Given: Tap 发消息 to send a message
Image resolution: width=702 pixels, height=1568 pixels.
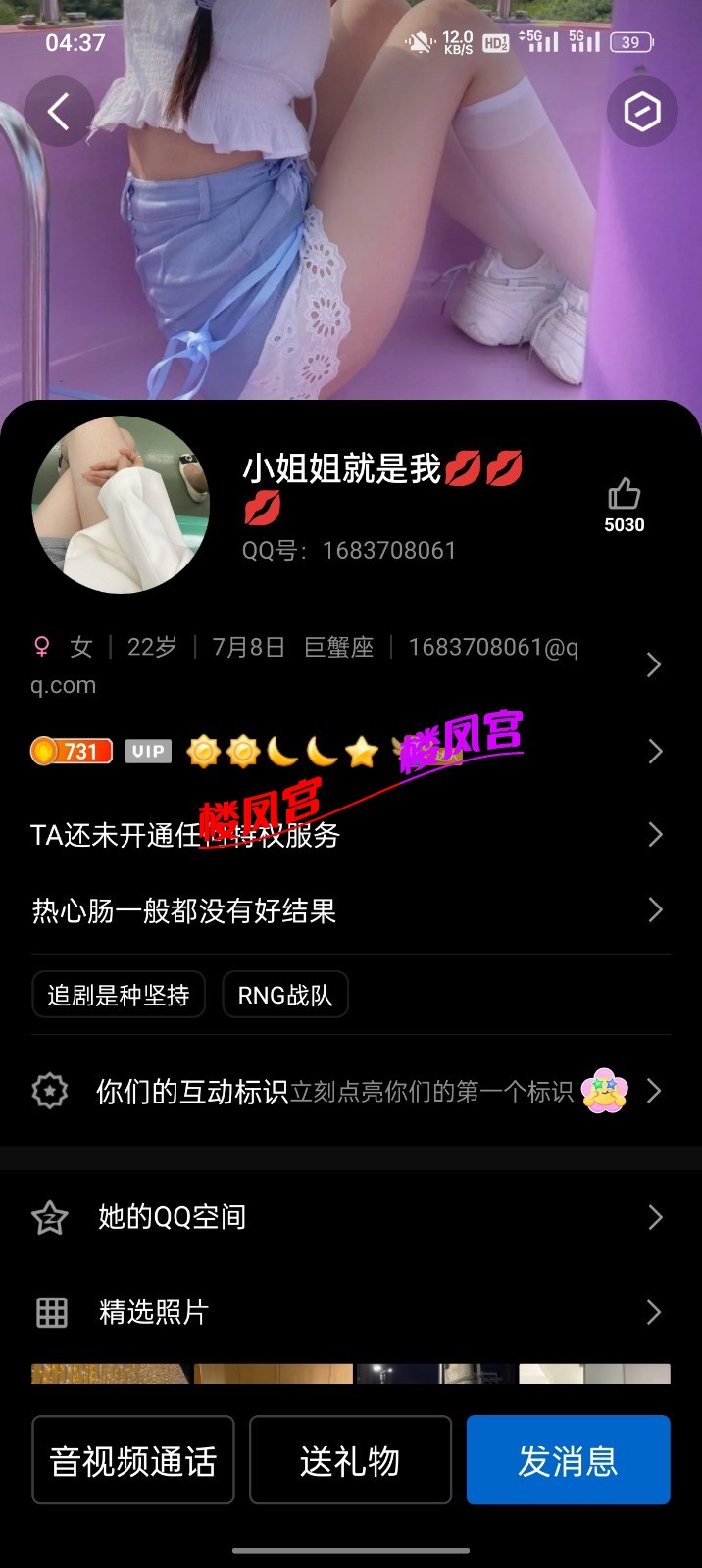Looking at the screenshot, I should (568, 1460).
